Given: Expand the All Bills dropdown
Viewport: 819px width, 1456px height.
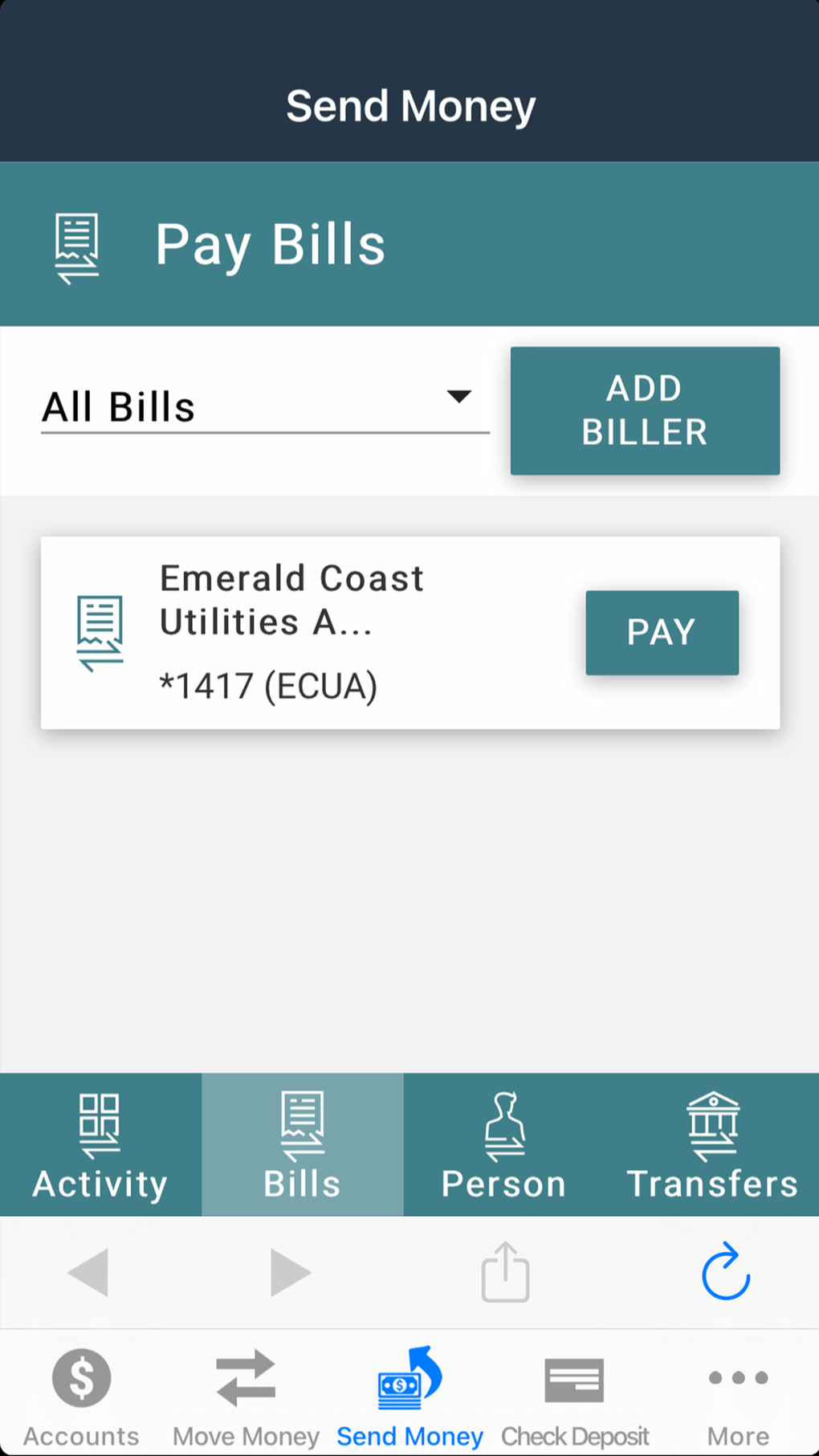Looking at the screenshot, I should pyautogui.click(x=264, y=406).
